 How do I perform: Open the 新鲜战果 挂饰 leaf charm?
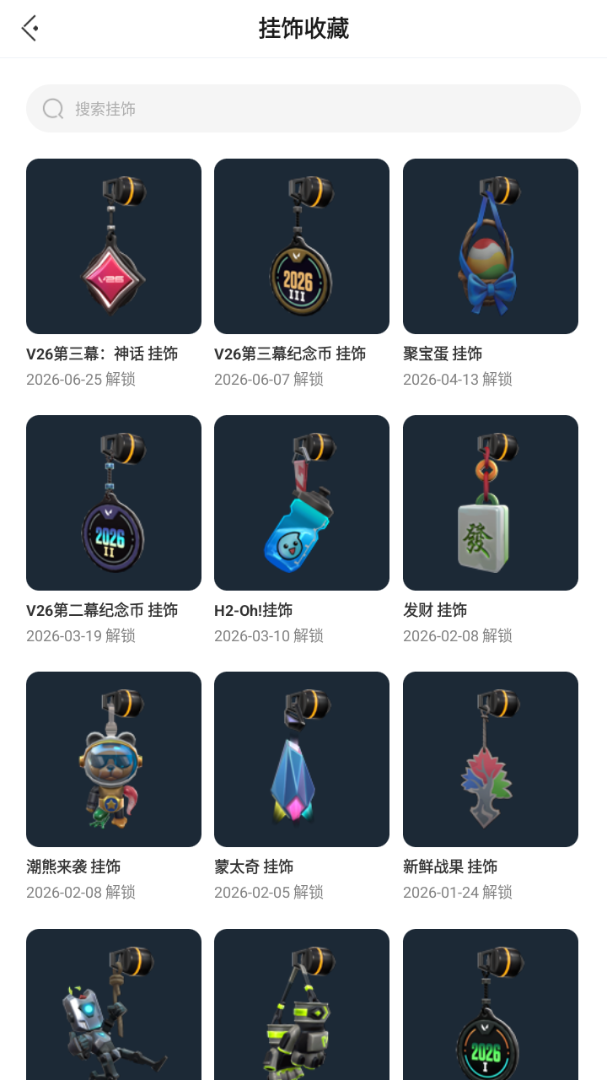[491, 759]
